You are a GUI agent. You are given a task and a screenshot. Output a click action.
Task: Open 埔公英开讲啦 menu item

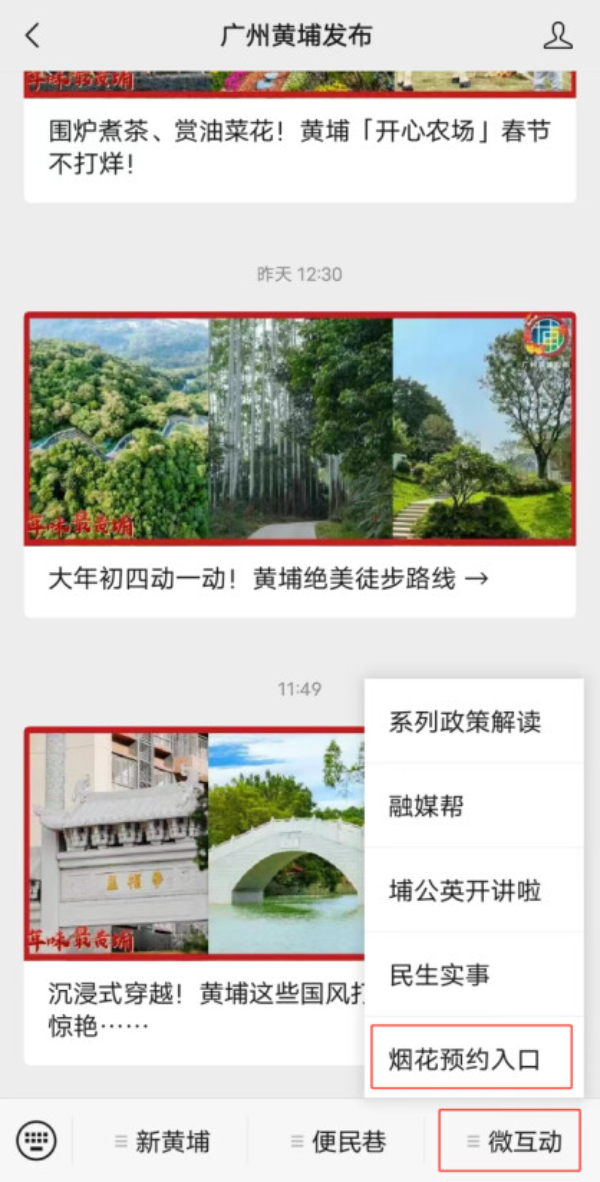tap(473, 890)
